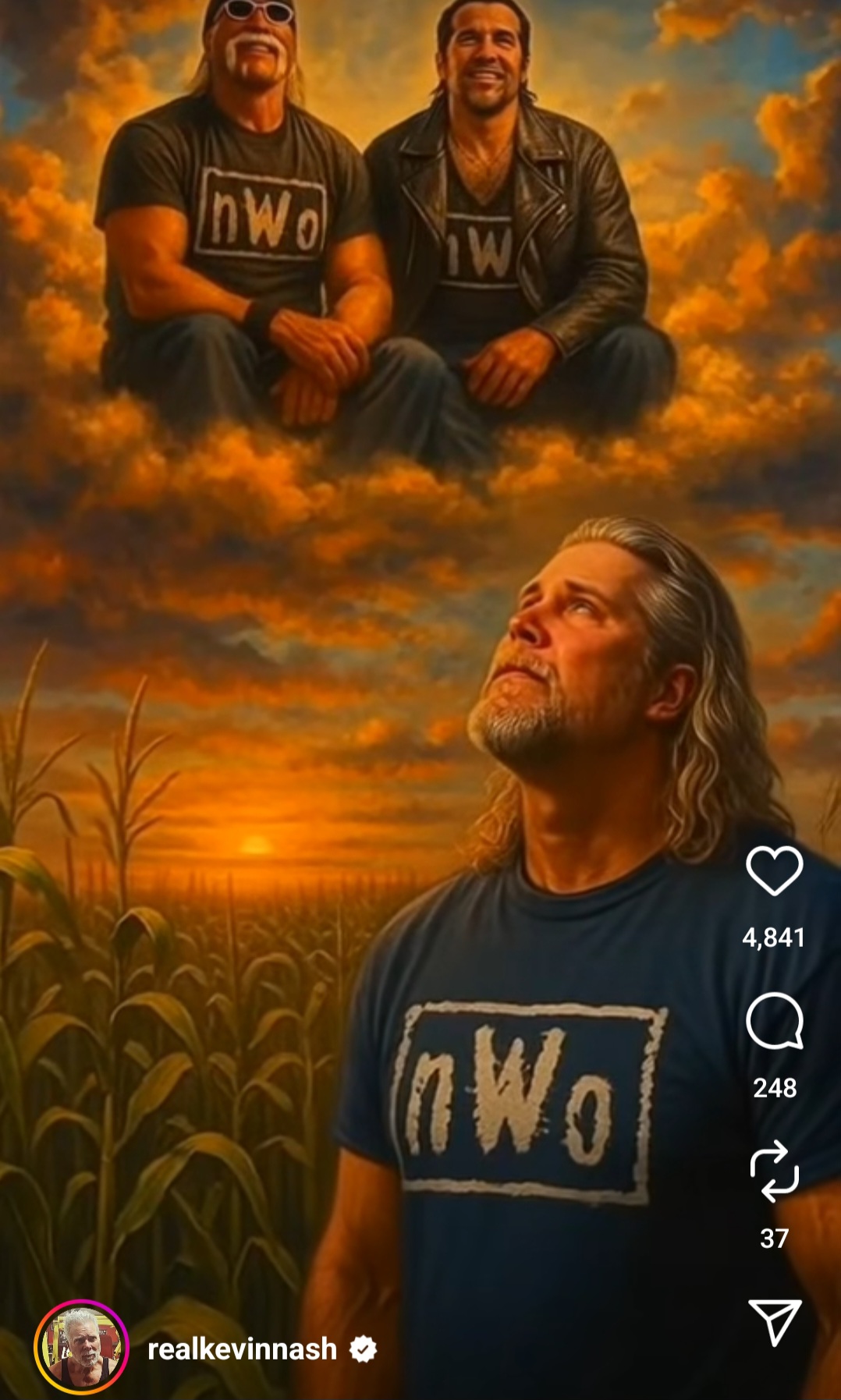Open realkevinnash's story from the profile picture

82,1348
